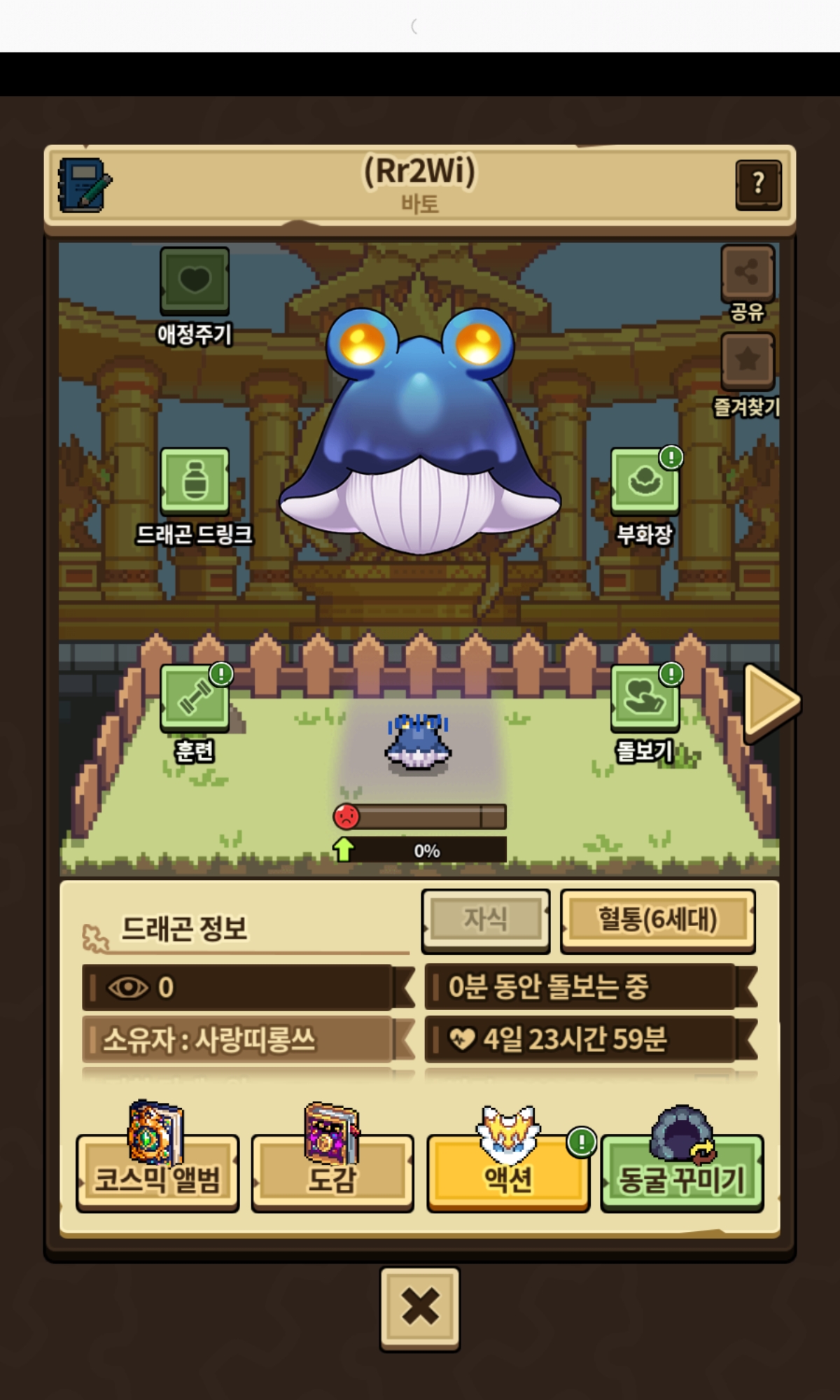Start 훈련 training
This screenshot has width=840, height=1400.
pyautogui.click(x=195, y=698)
